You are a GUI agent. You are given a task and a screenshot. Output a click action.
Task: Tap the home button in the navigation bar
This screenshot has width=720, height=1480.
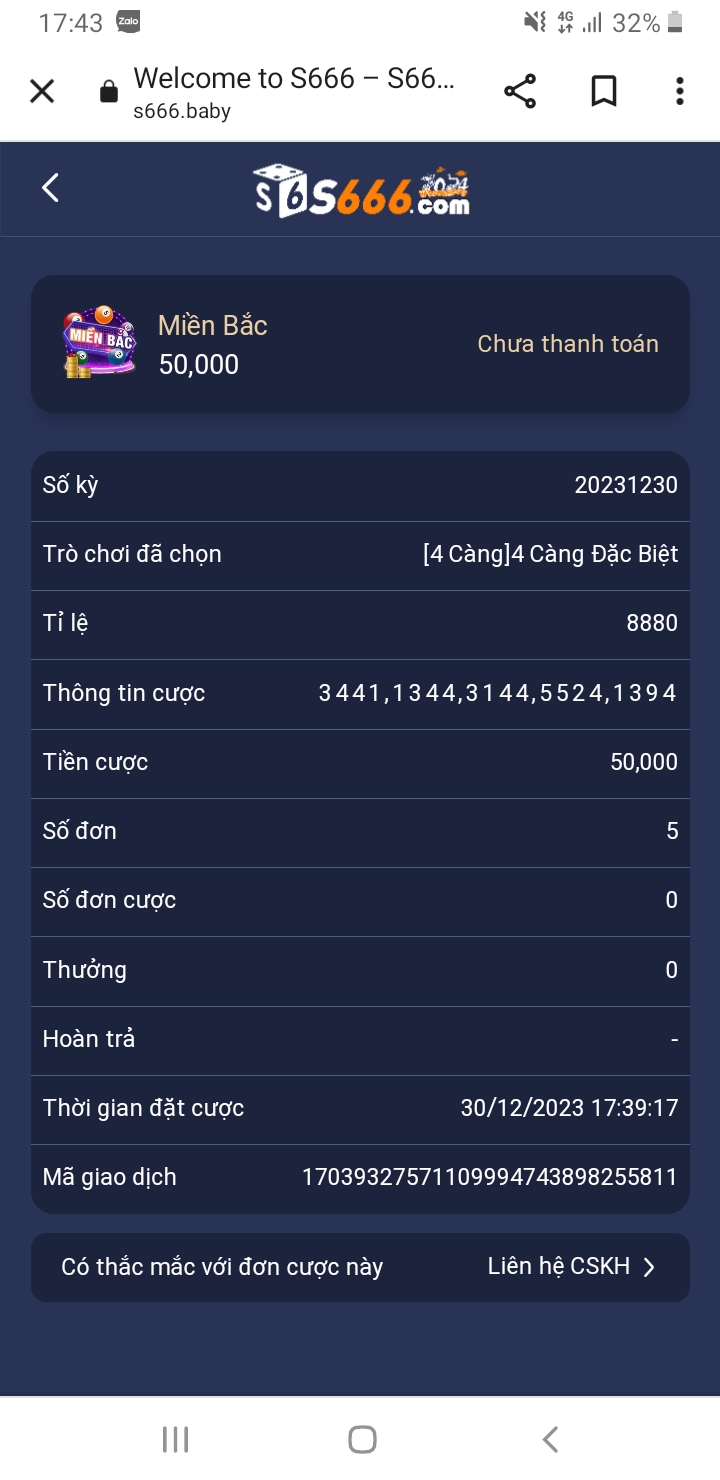(x=360, y=1437)
